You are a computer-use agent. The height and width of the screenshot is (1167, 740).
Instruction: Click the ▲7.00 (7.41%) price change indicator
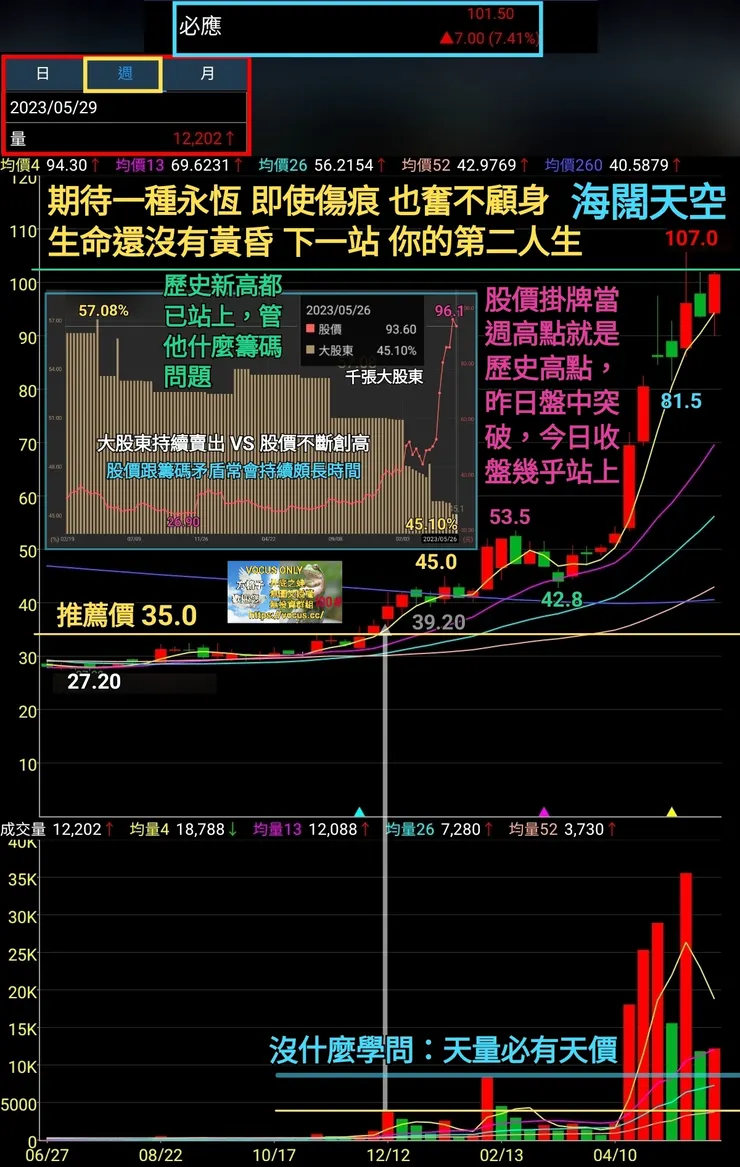coord(487,40)
